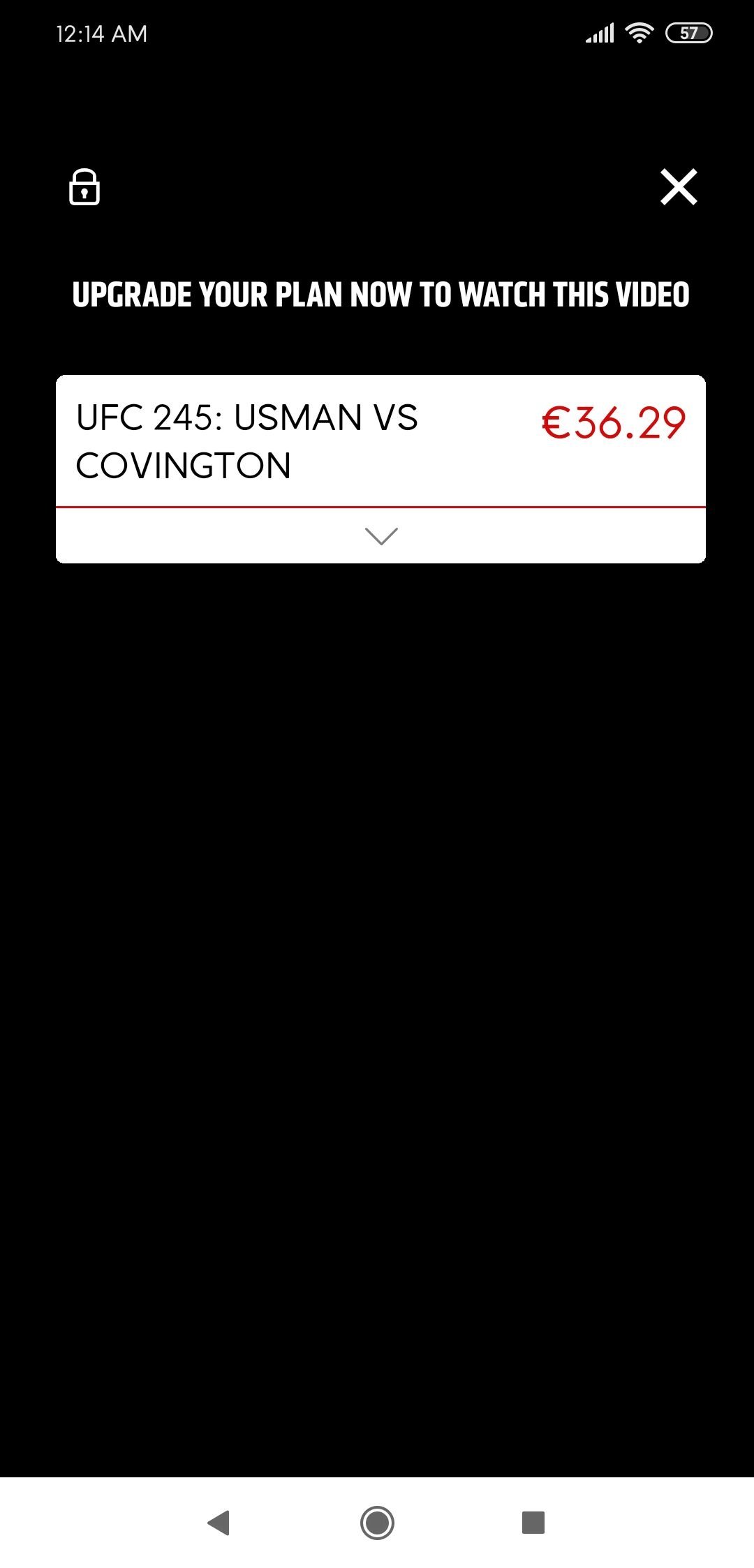Expand plan details with the down chevron
Image resolution: width=754 pixels, height=1568 pixels.
click(x=381, y=536)
